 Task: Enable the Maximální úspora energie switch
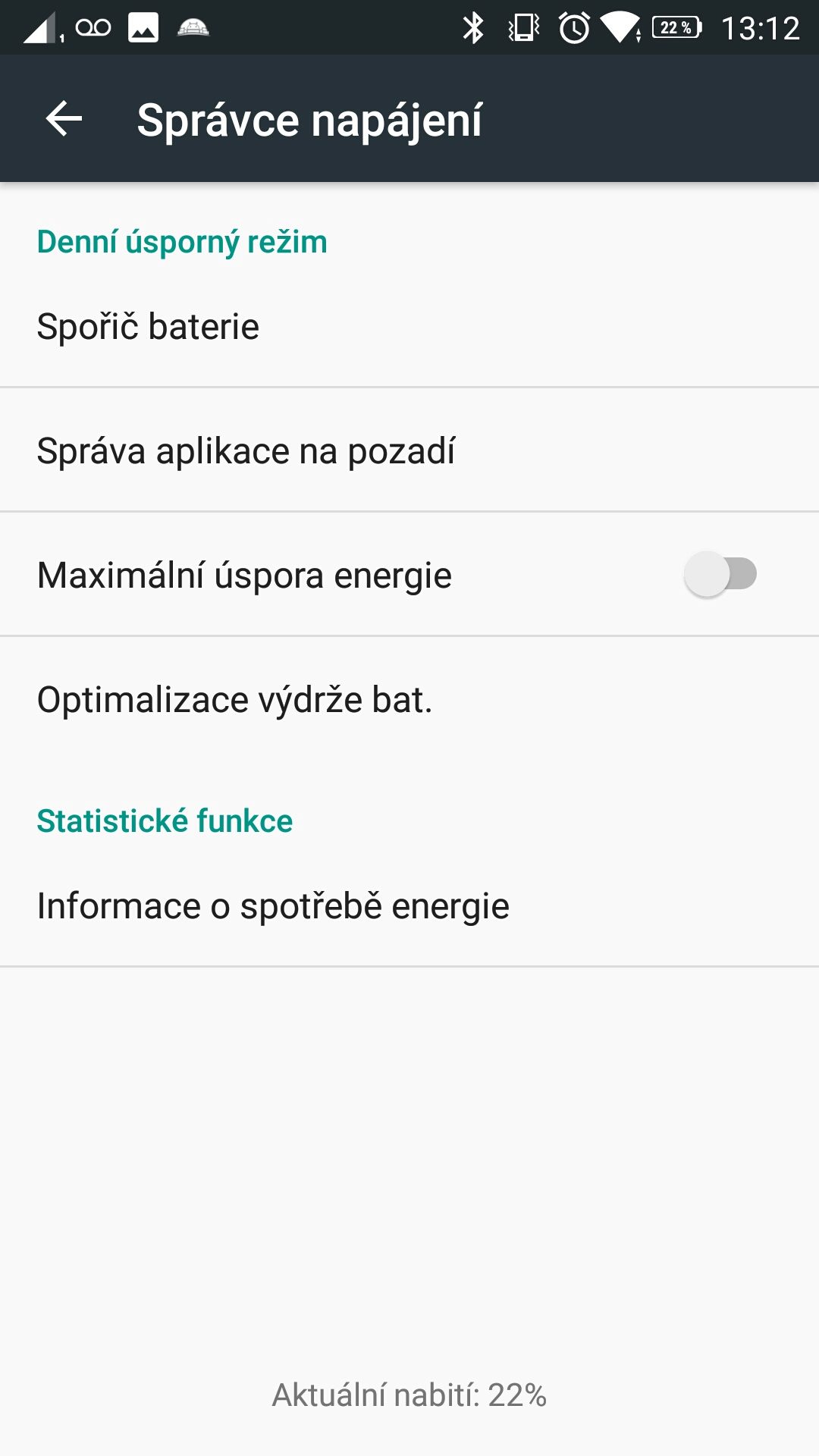click(x=720, y=574)
